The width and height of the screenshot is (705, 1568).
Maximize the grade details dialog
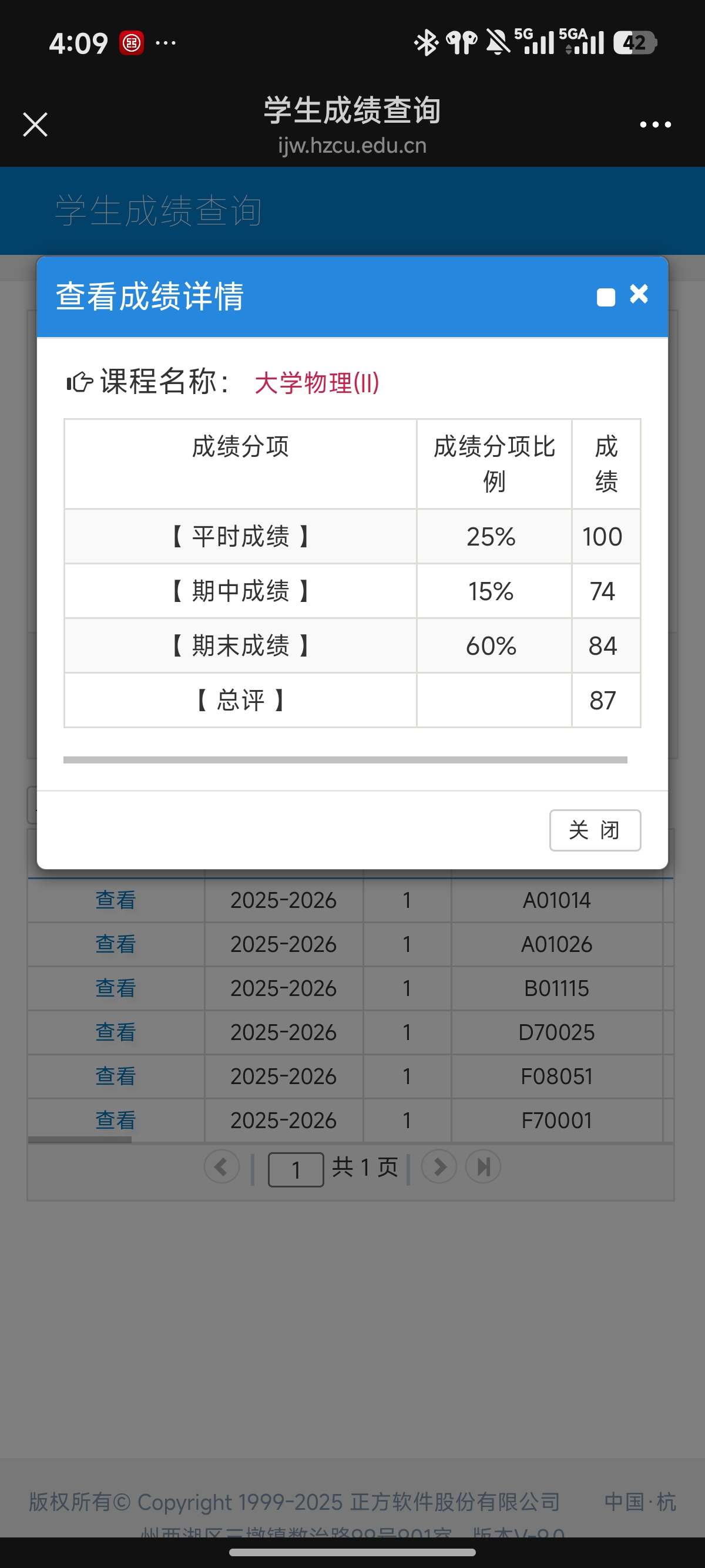(x=606, y=297)
